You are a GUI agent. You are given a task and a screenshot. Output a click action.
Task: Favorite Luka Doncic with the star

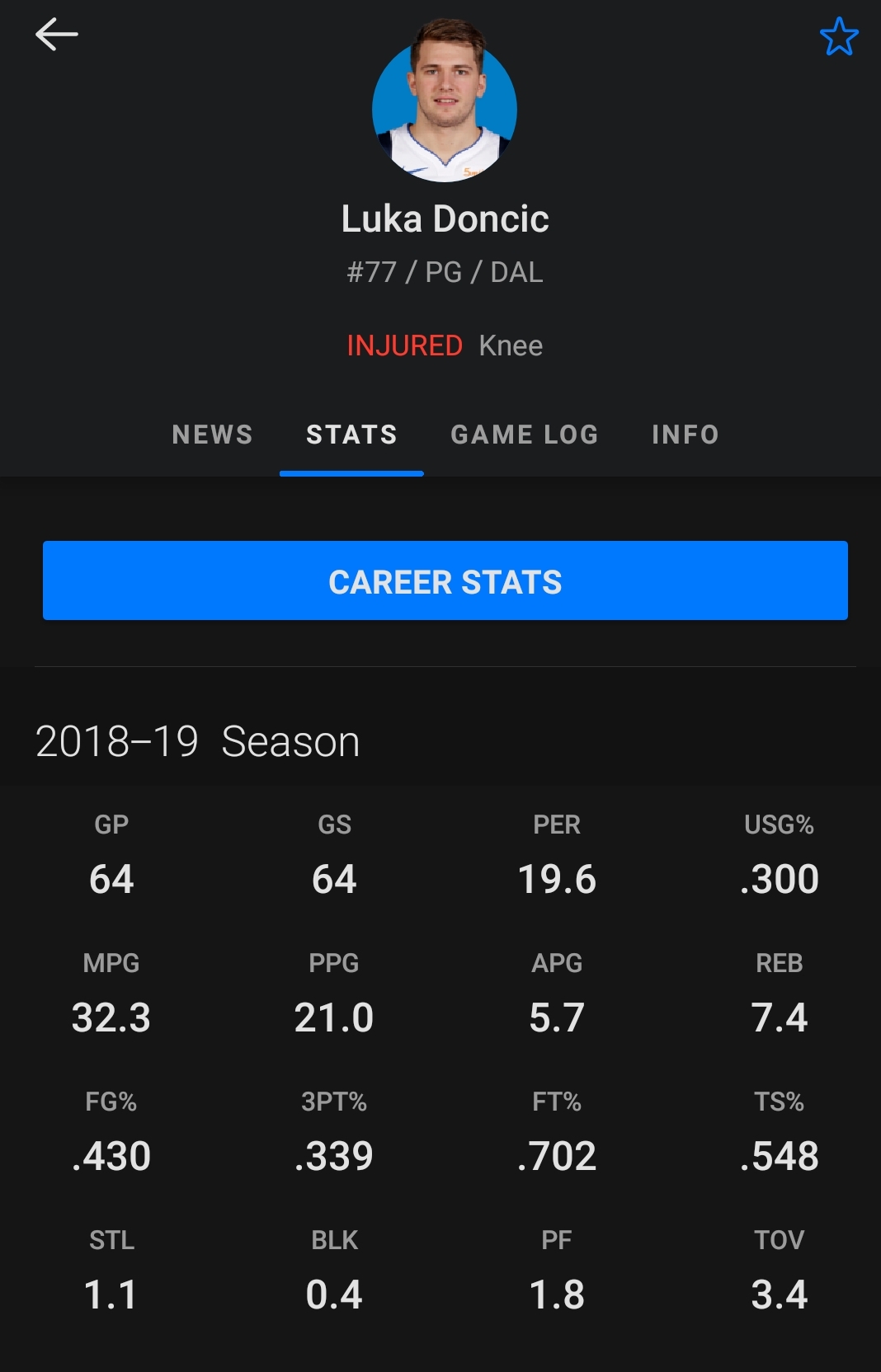coord(839,37)
